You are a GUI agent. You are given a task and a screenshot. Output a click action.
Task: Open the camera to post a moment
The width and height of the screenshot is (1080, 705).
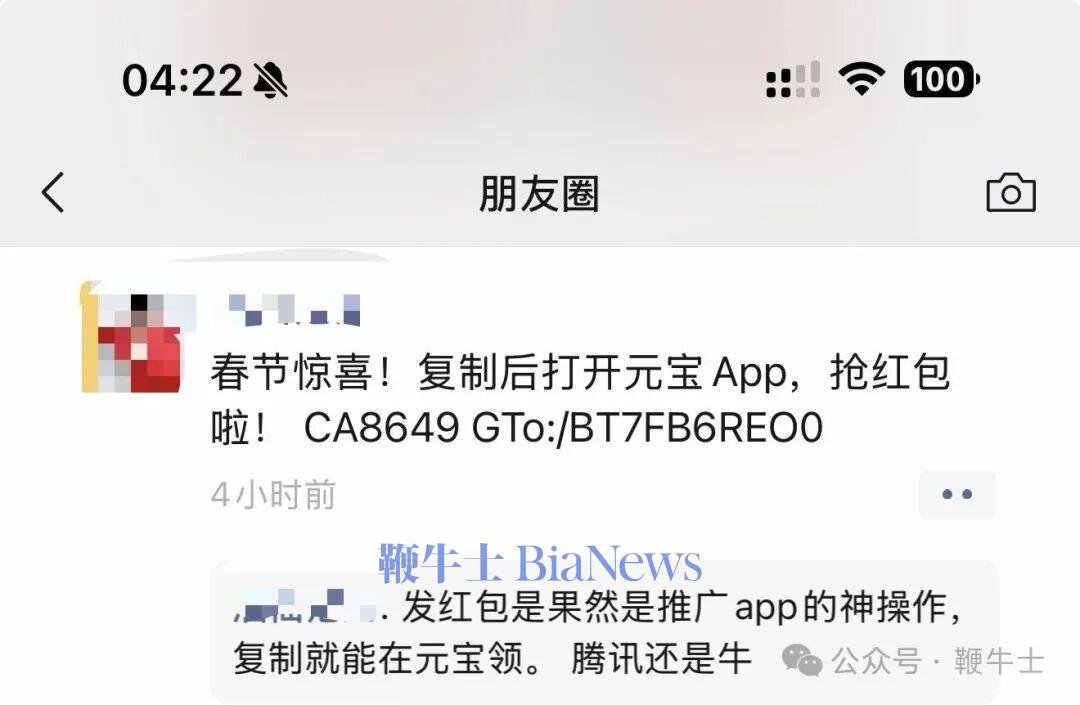point(1010,192)
